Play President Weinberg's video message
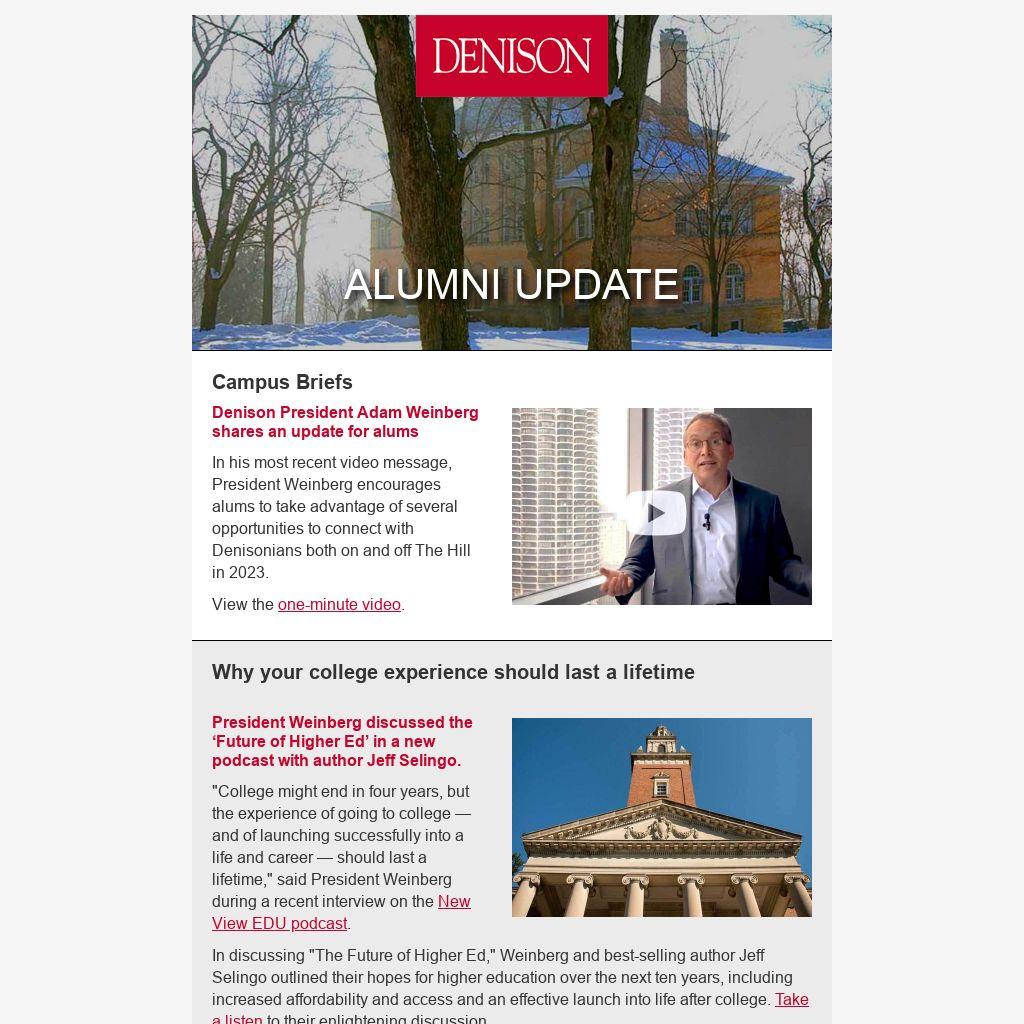The height and width of the screenshot is (1024, 1024). pyautogui.click(x=655, y=513)
